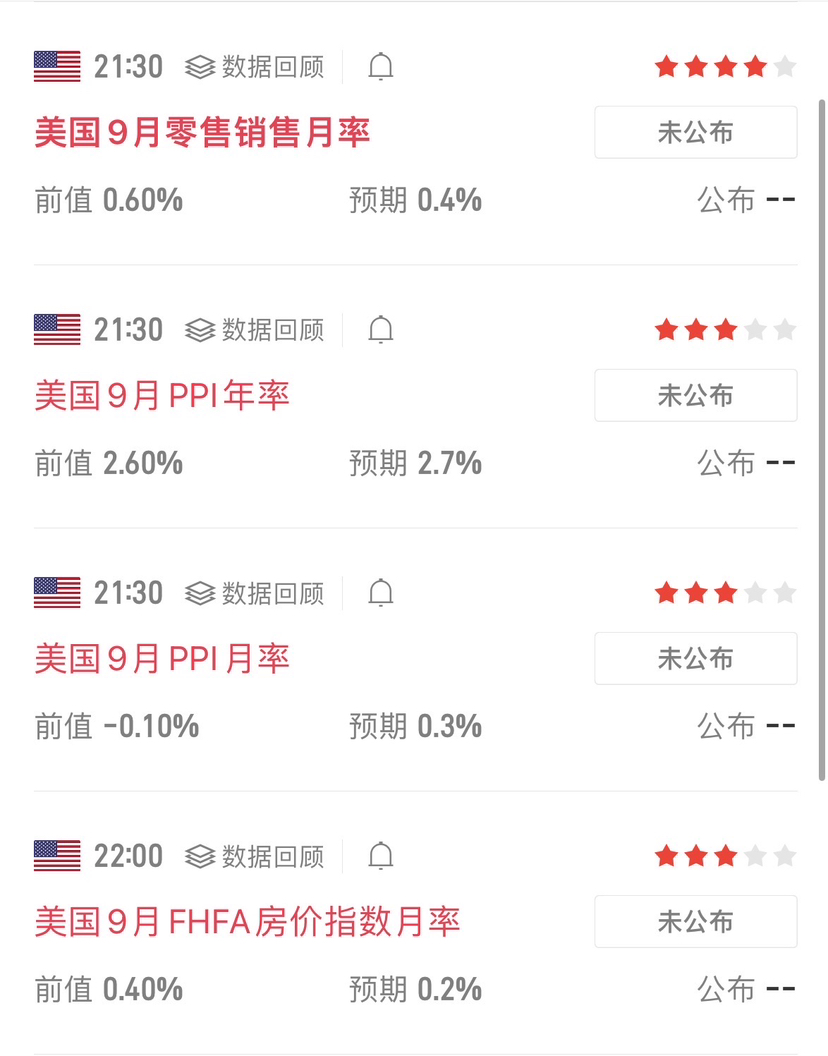Open the 美国9月PPI年率 event details
Viewport: 828px width, 1056px height.
[162, 396]
